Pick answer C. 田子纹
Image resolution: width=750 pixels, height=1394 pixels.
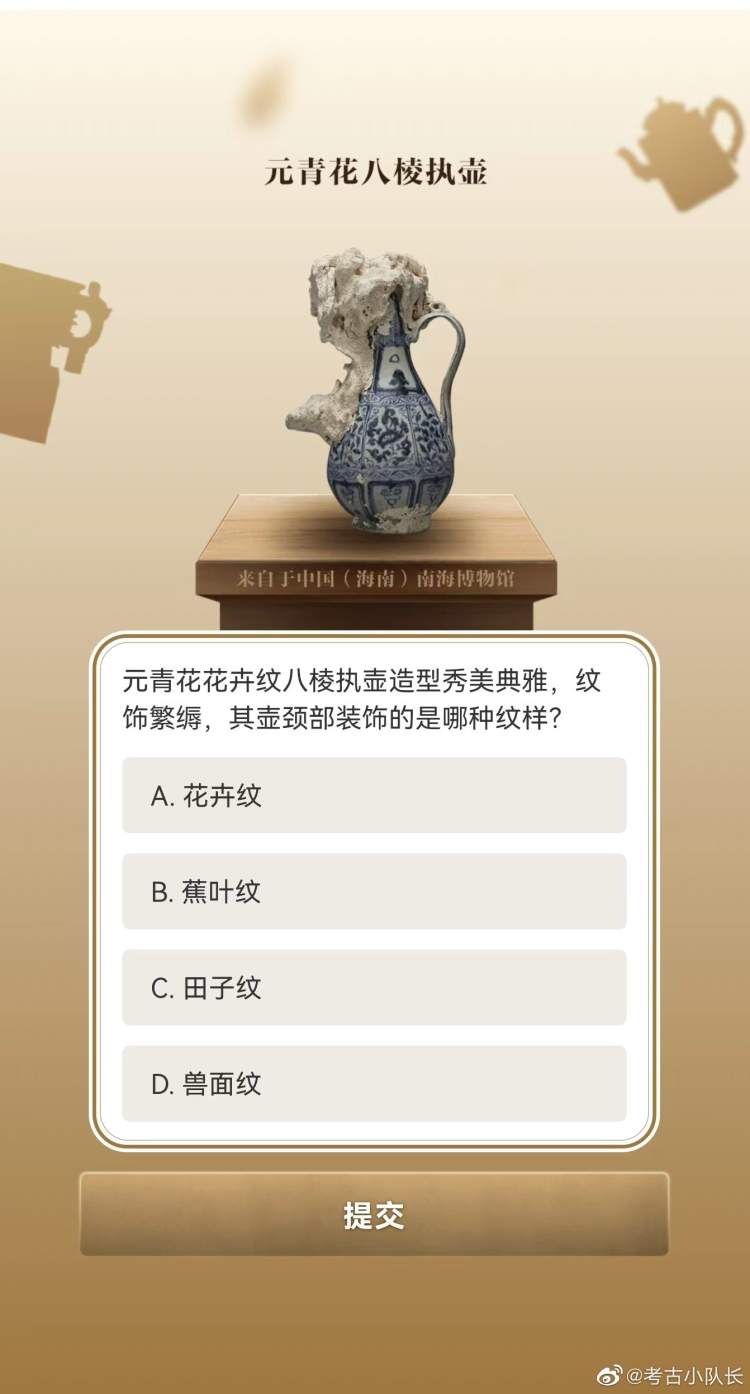coord(374,988)
